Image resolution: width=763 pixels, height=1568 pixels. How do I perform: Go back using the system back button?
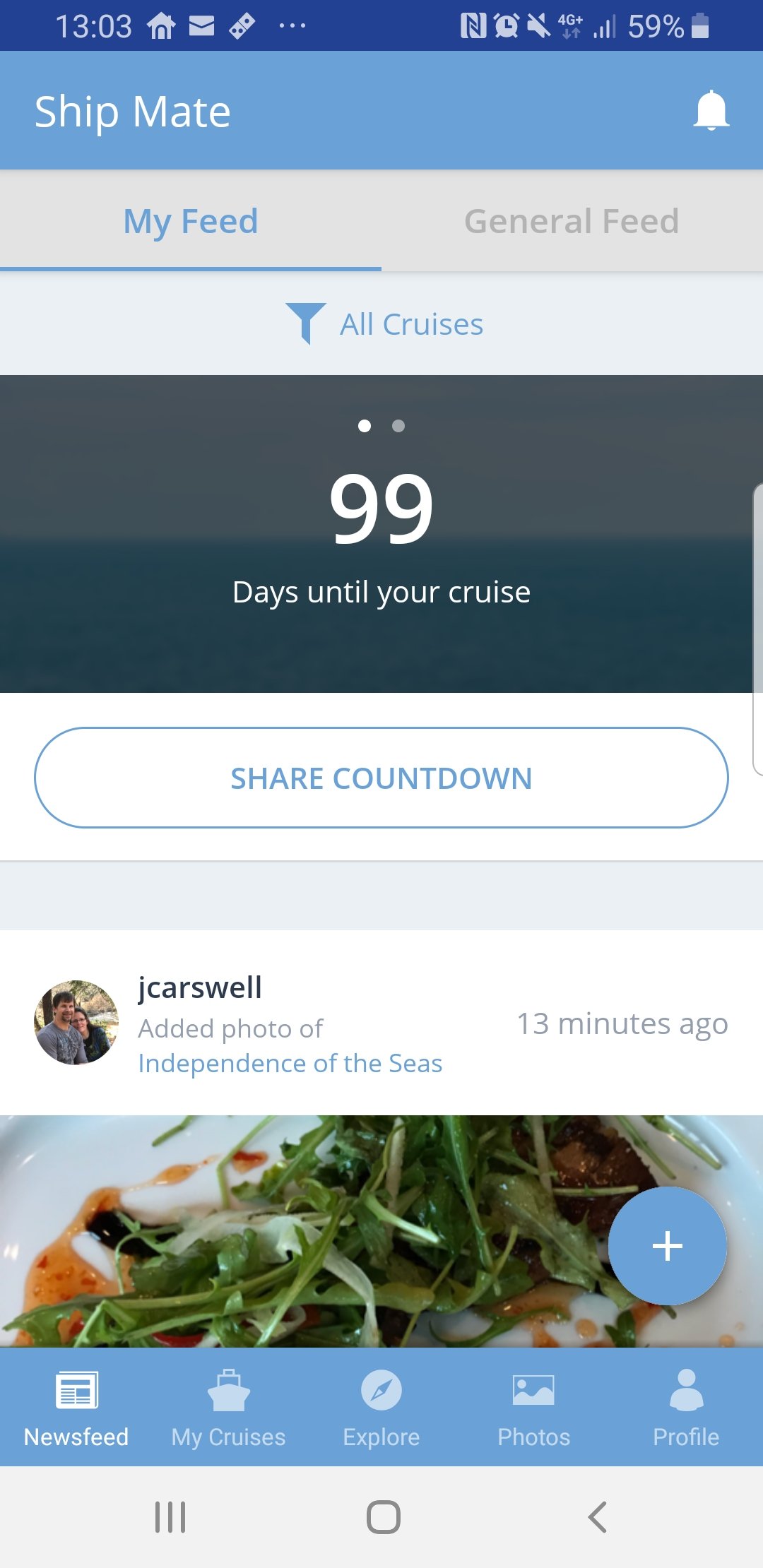[x=598, y=1517]
